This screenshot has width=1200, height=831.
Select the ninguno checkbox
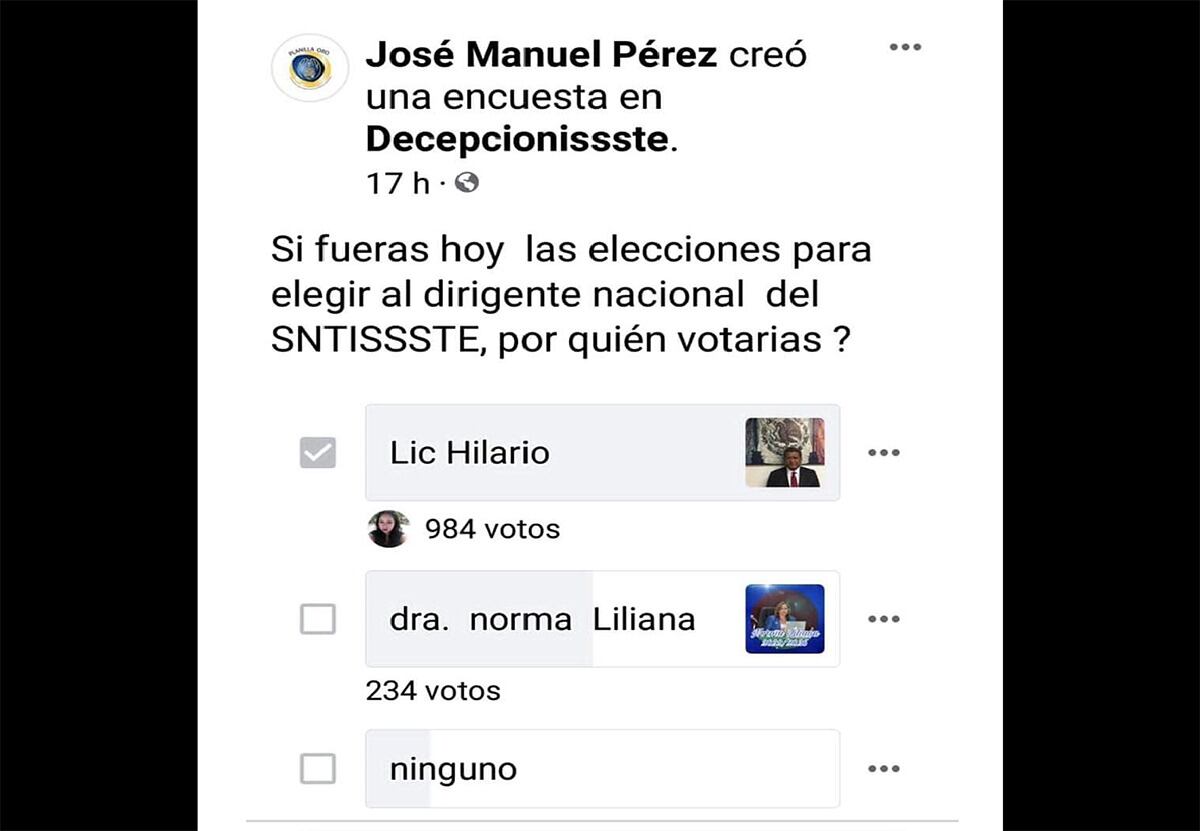pos(318,769)
